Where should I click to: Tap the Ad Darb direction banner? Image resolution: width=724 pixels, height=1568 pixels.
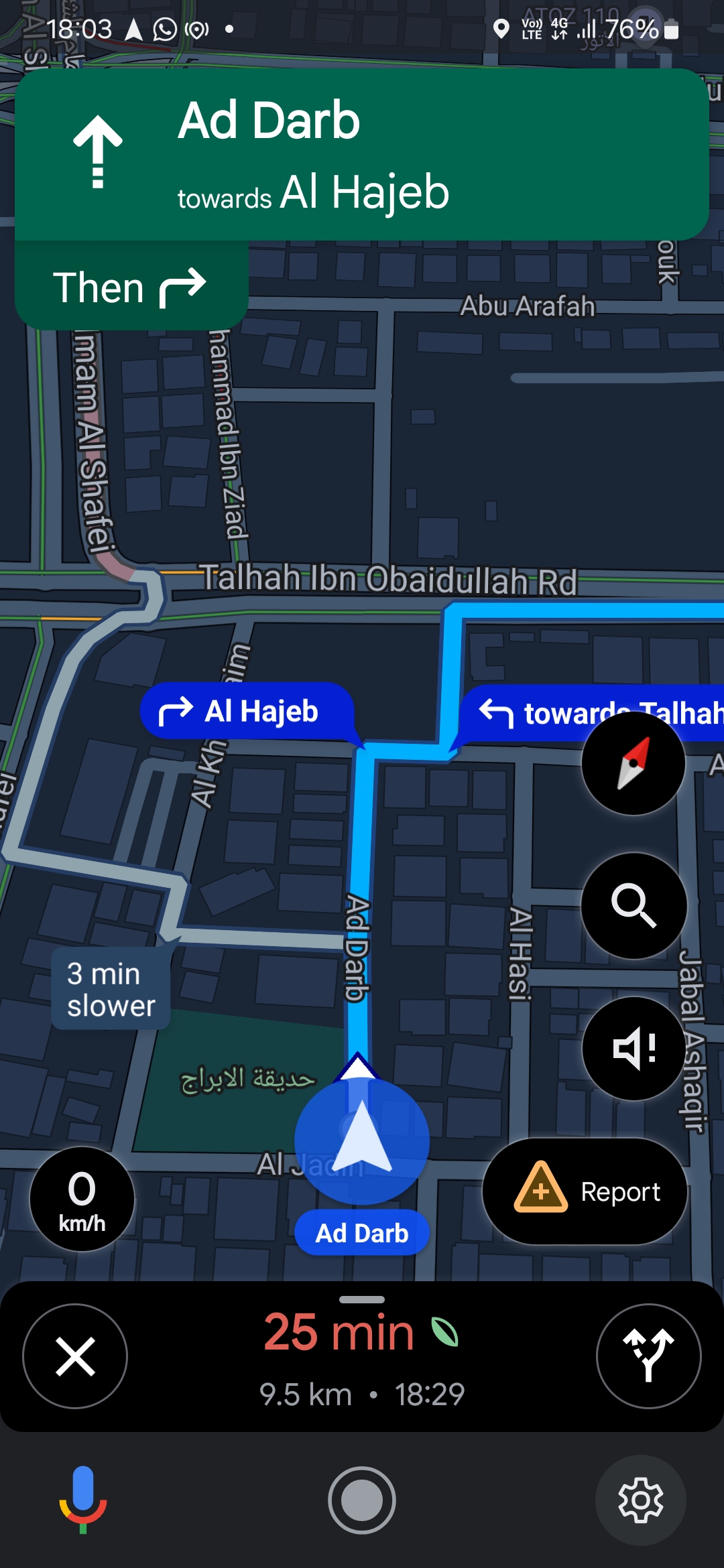[x=362, y=154]
